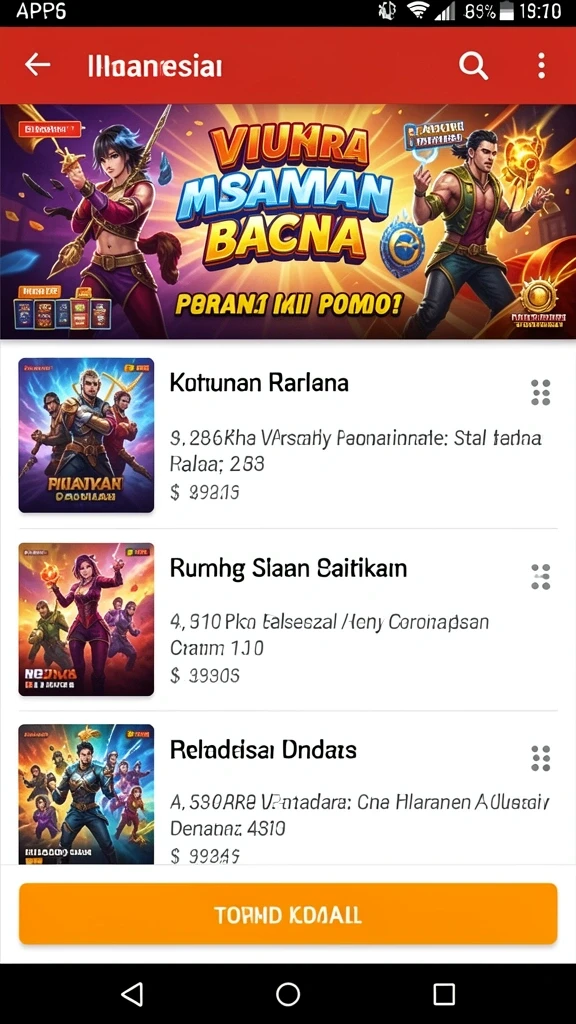Open the promo banner at the top
Viewport: 576px width, 1024px height.
pyautogui.click(x=288, y=221)
